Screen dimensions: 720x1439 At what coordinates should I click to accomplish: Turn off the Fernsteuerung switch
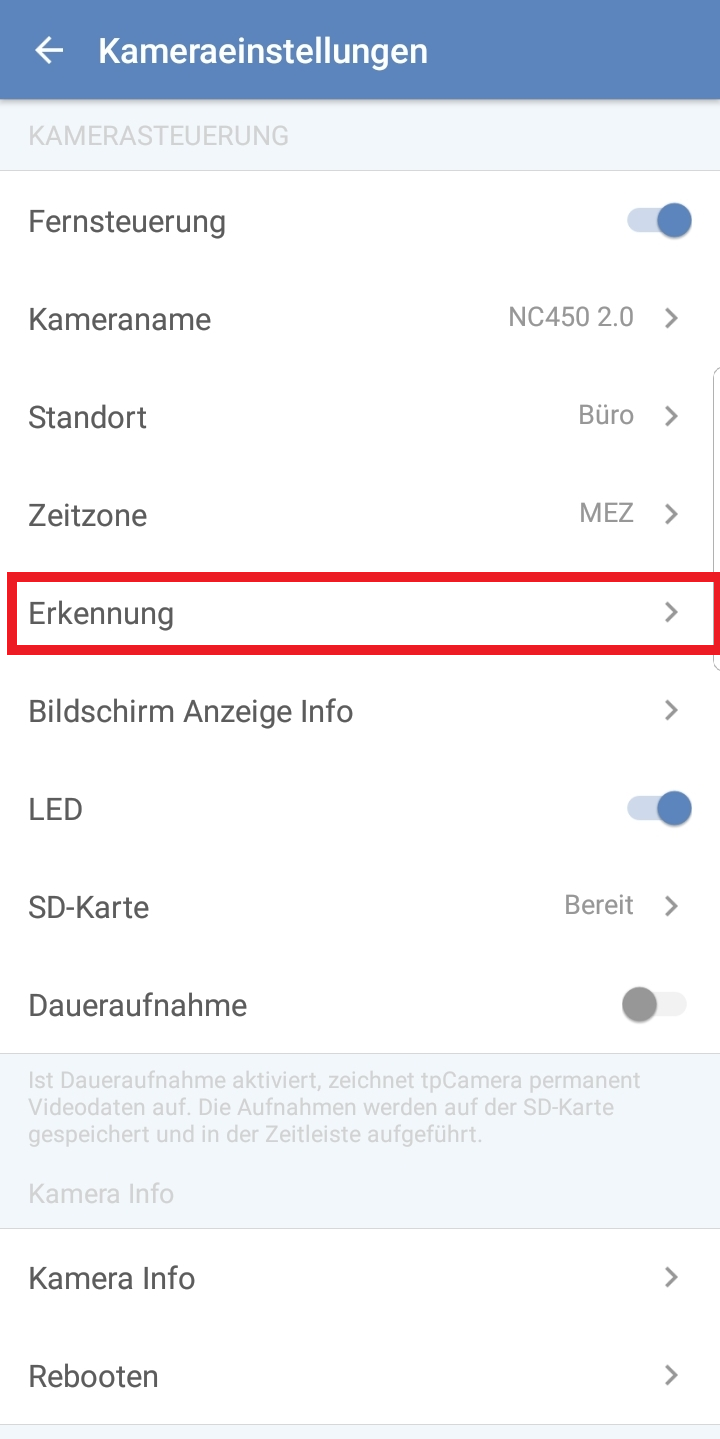(659, 220)
